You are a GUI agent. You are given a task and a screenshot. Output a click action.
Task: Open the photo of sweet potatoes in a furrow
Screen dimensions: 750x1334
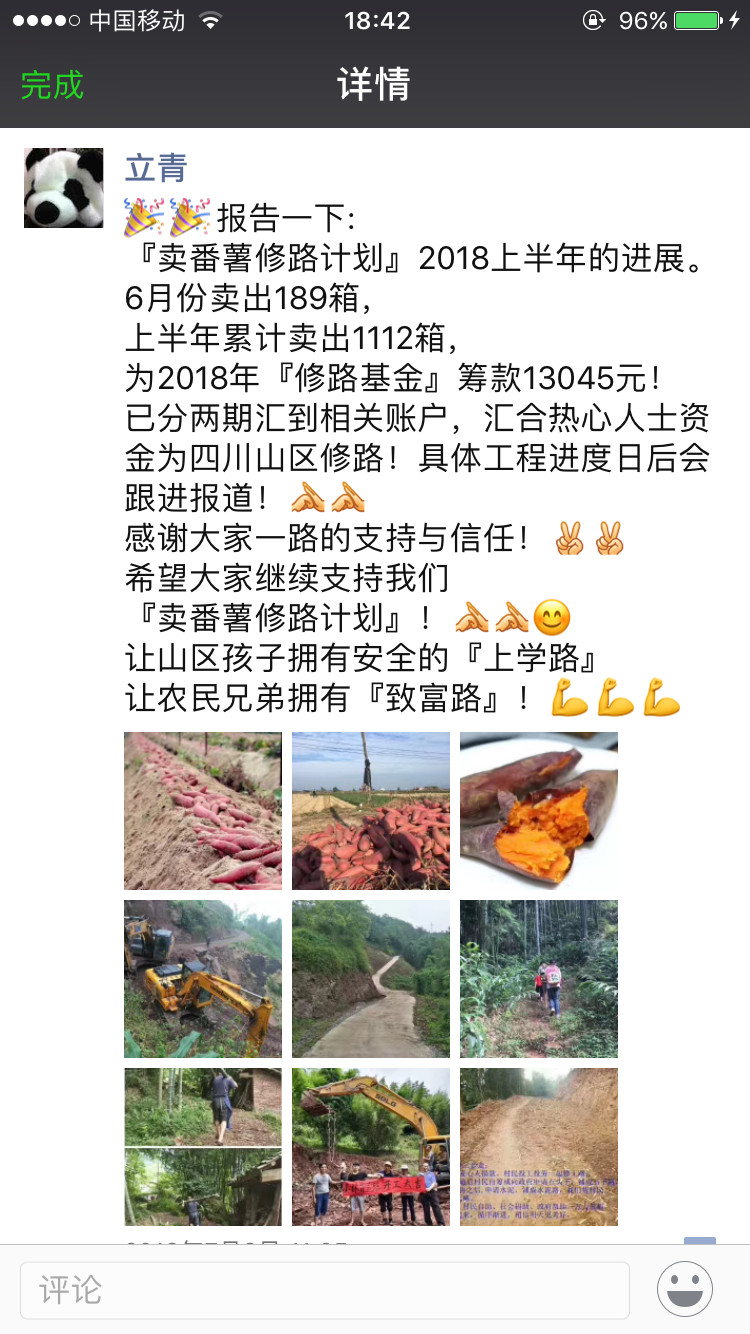(203, 811)
